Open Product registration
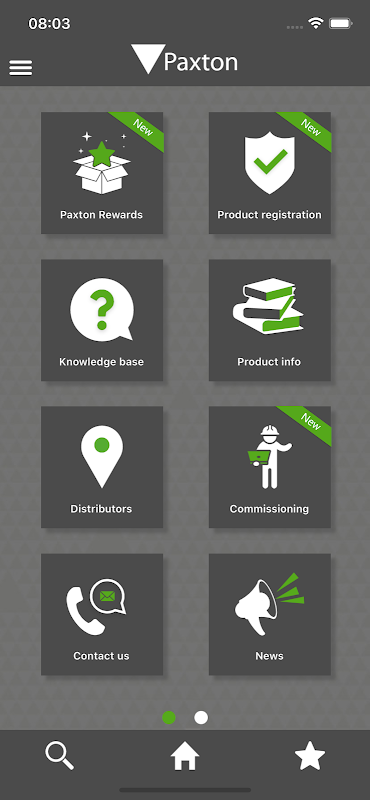The height and width of the screenshot is (800, 370). (x=270, y=173)
